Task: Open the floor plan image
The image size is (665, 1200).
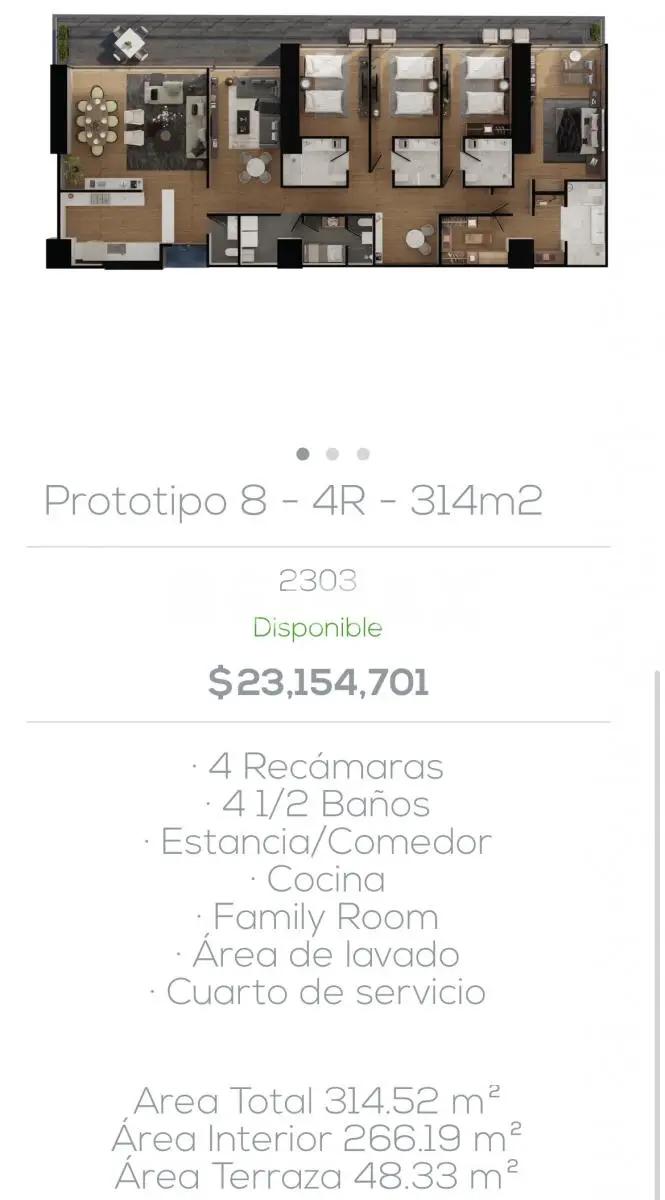Action: click(328, 142)
